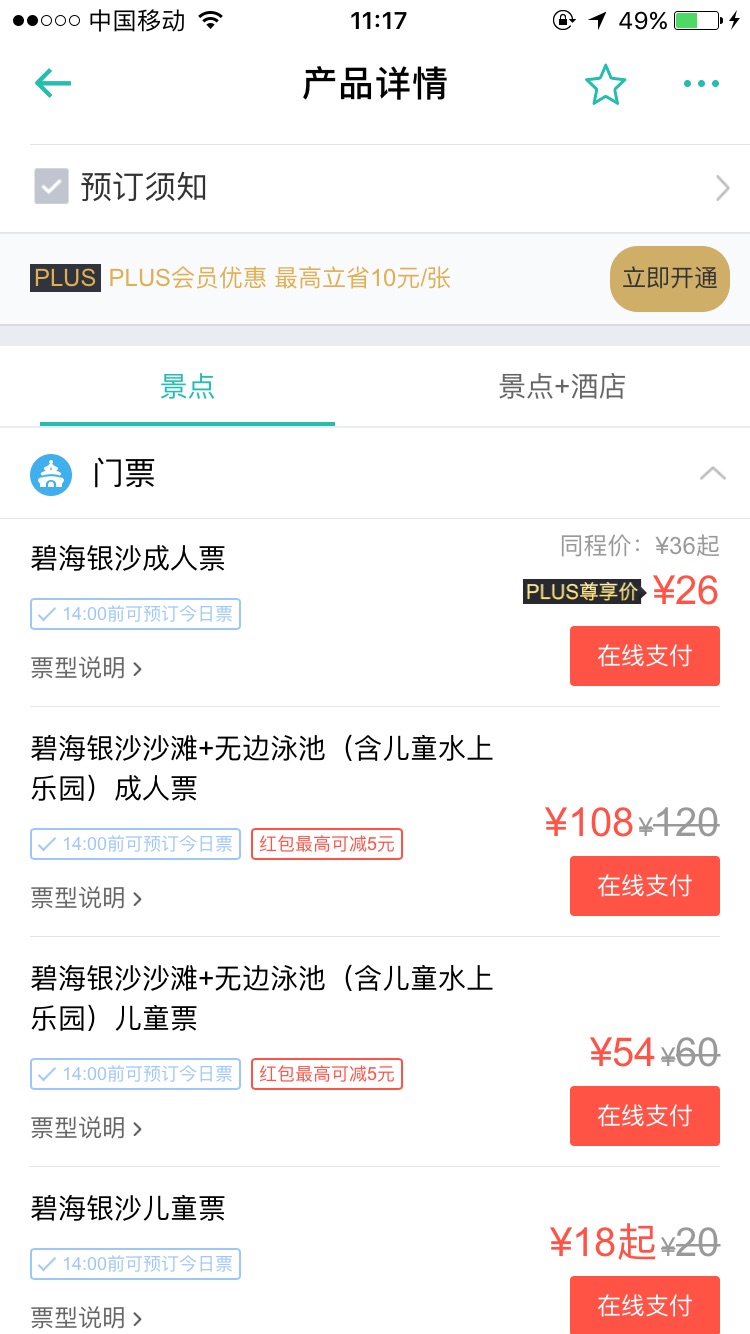View 票型说明 for 碧海银沙成人票

click(86, 668)
